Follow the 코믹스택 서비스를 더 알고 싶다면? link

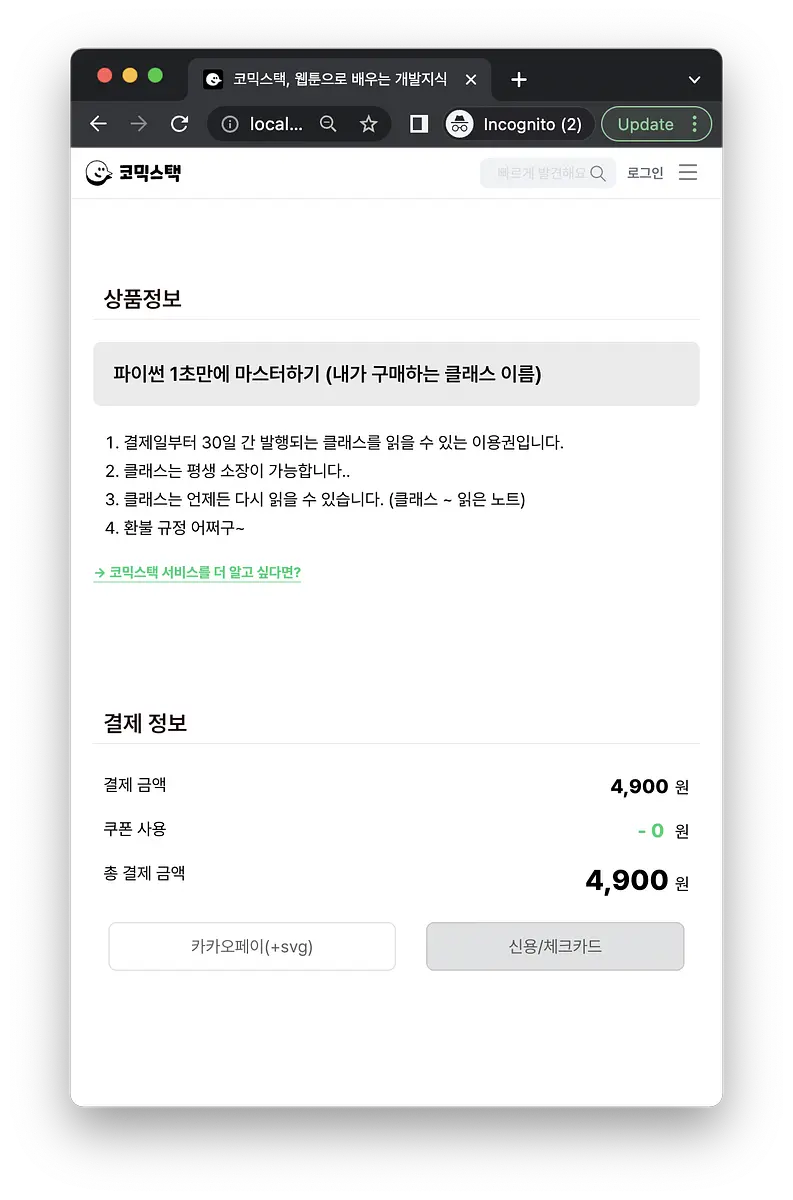coord(197,573)
